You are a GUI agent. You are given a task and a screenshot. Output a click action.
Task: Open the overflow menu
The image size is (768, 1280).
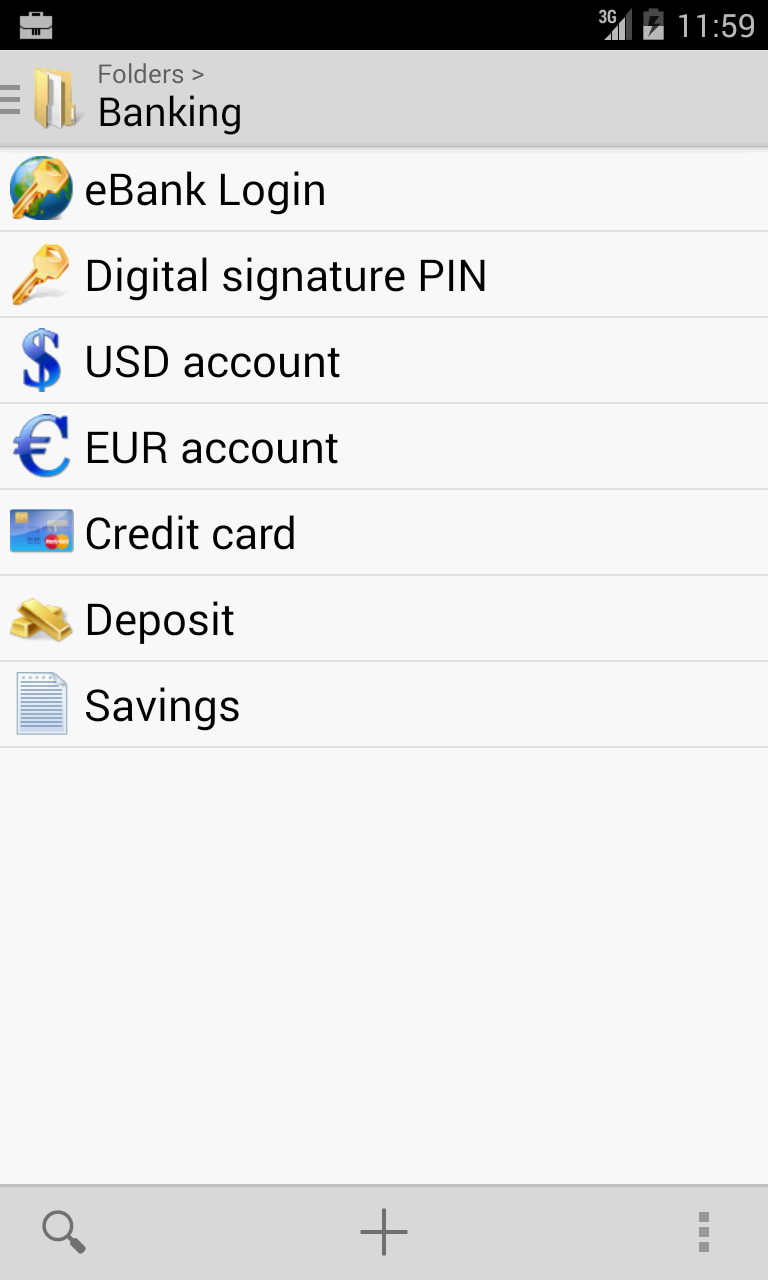coord(704,1232)
